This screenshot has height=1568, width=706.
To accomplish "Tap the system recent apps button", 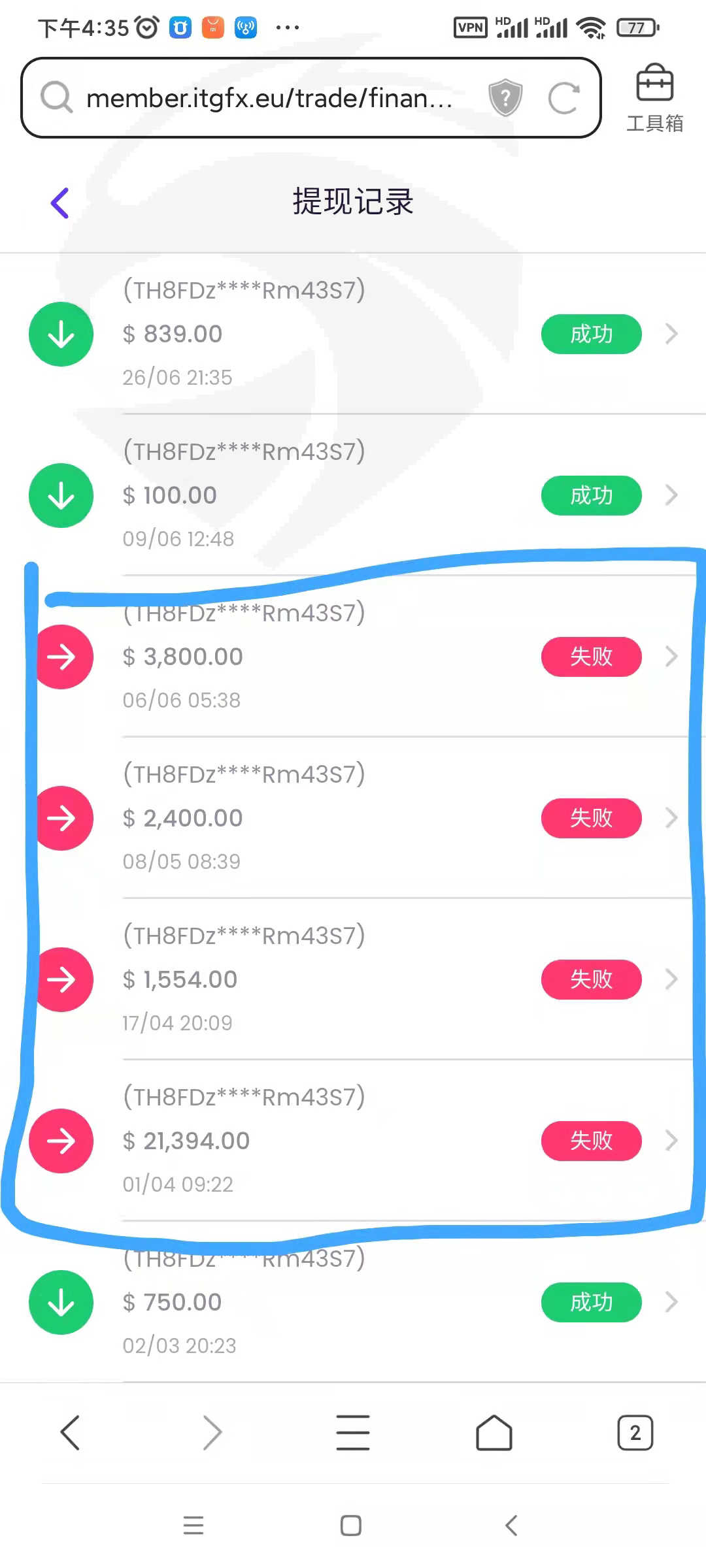I will 193,1526.
